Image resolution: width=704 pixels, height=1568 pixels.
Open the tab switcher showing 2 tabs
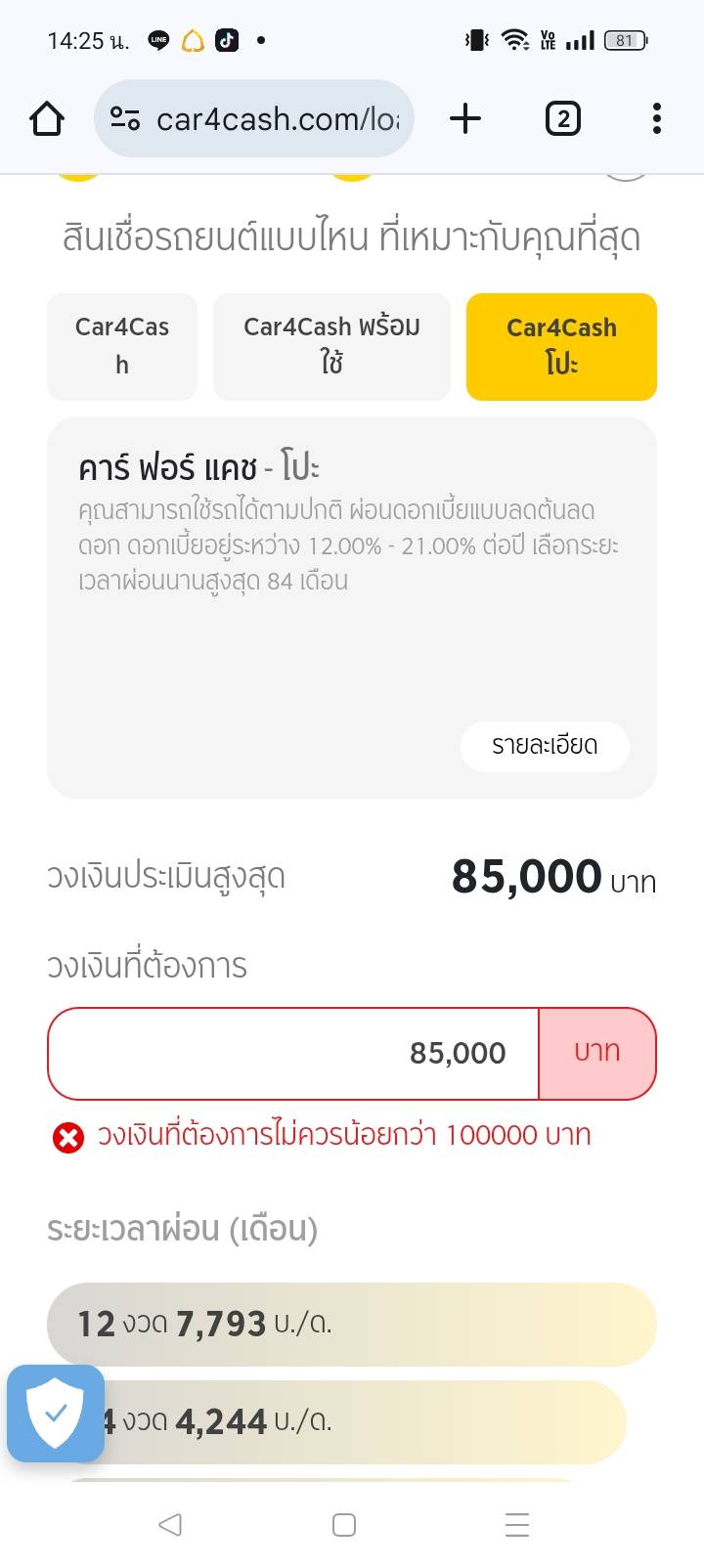coord(562,119)
